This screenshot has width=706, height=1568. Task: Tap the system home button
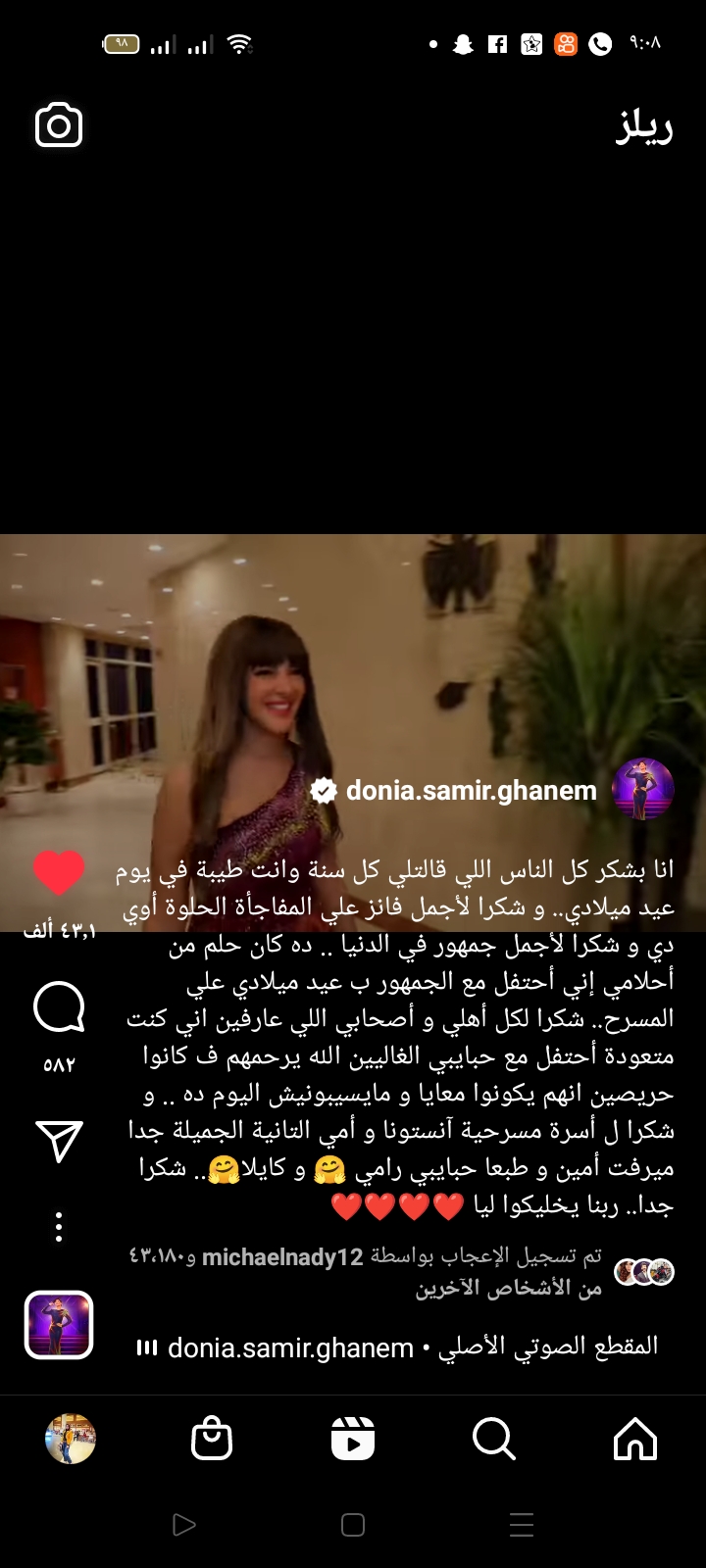coord(353,1525)
